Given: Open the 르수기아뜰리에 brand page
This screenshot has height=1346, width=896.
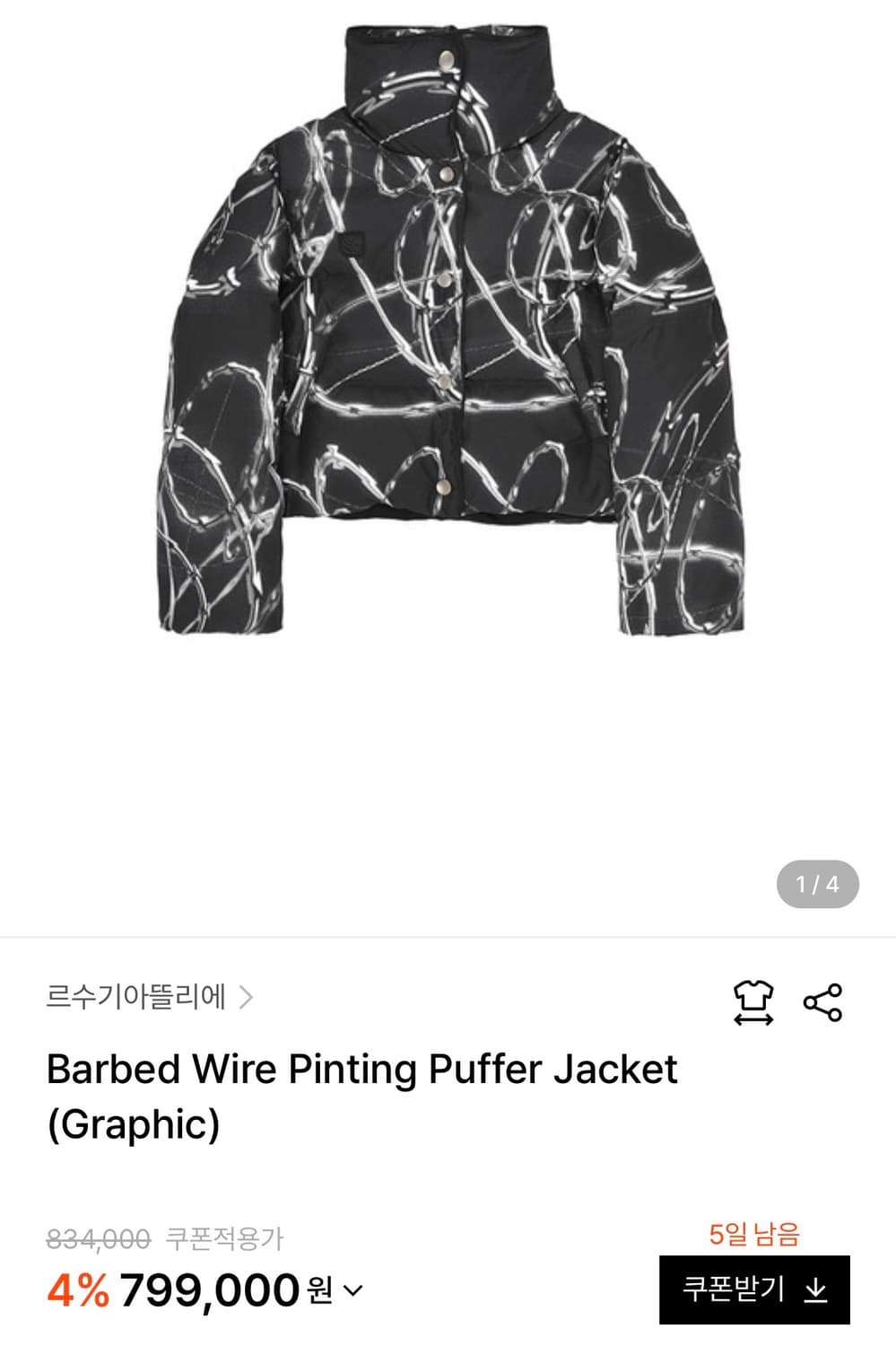Looking at the screenshot, I should coord(150,997).
